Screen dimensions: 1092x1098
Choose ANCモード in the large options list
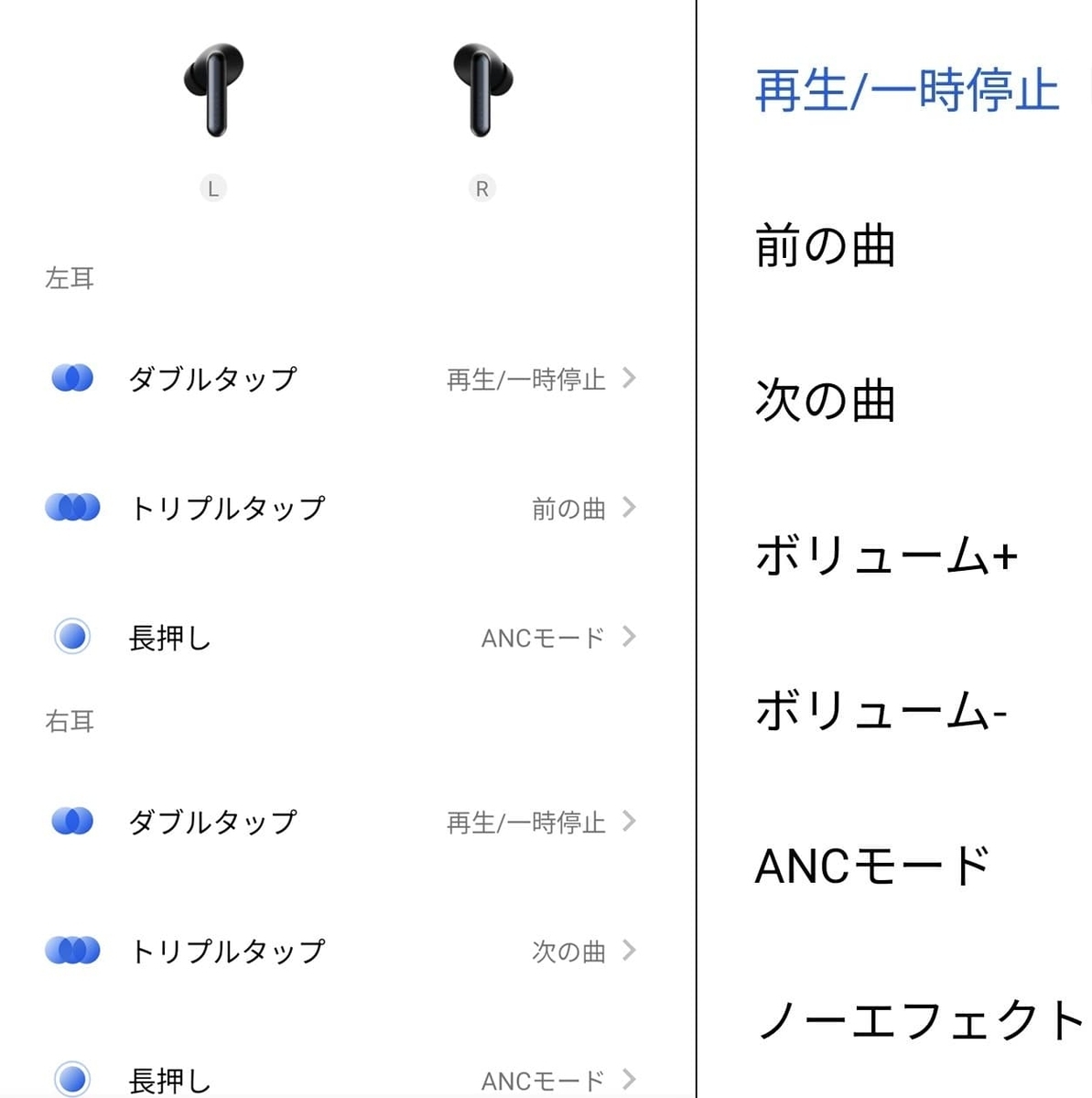coord(873,866)
